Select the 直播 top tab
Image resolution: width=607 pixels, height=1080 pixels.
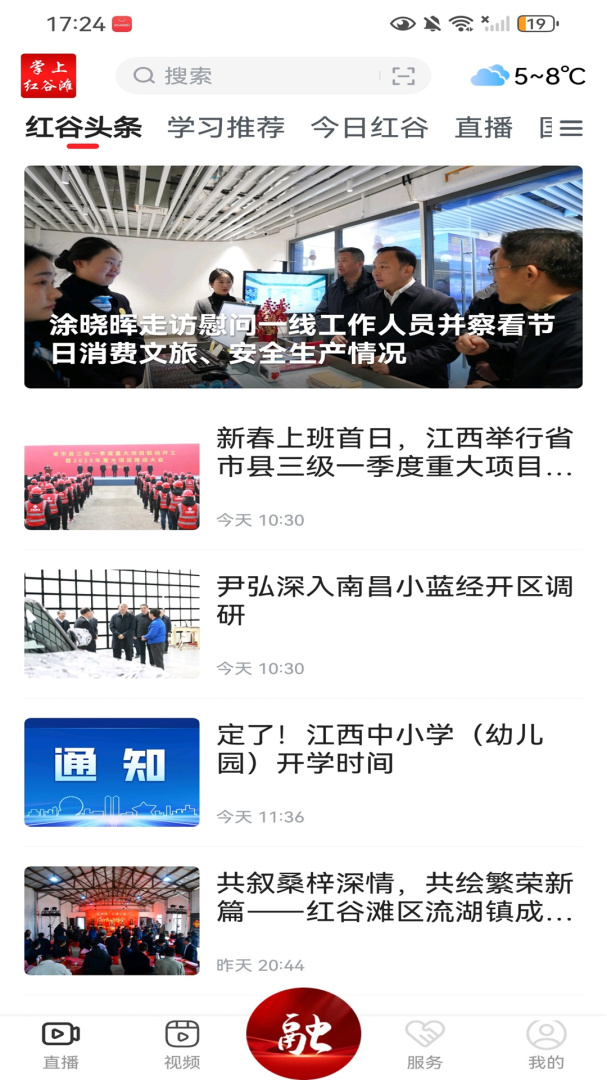(484, 128)
